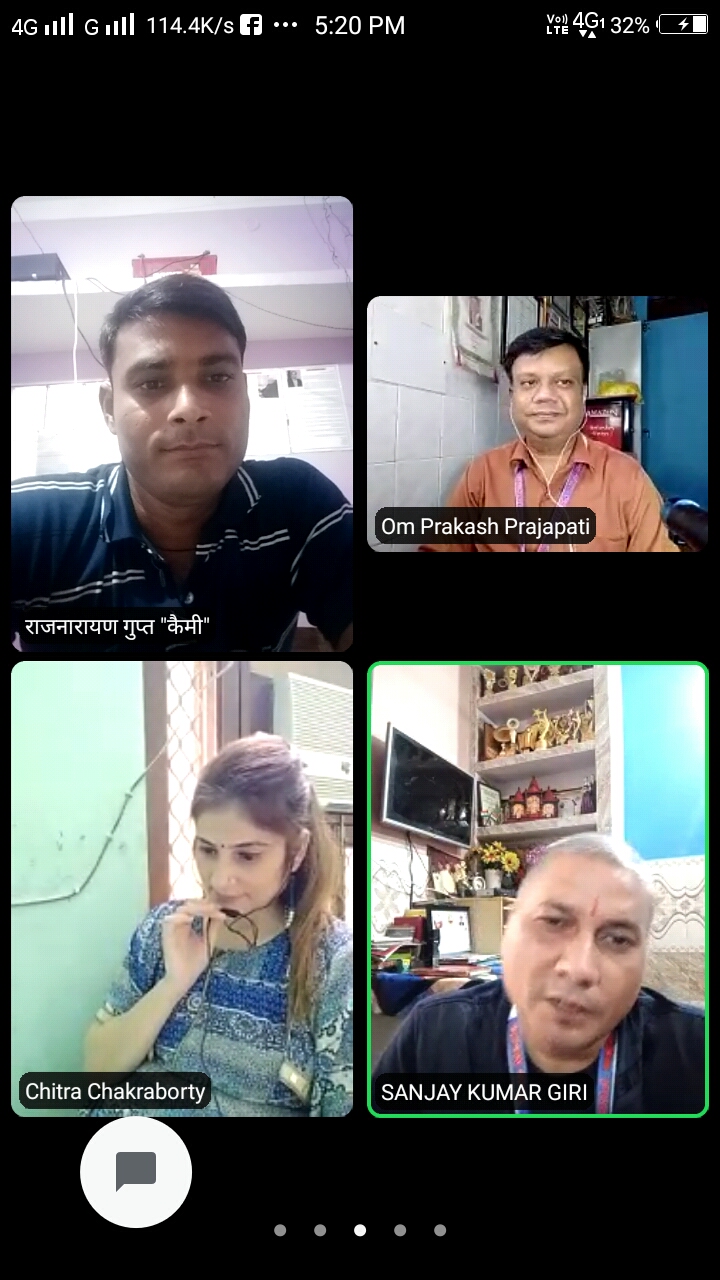Select Om Prakash Prajapati's video tile

click(538, 424)
